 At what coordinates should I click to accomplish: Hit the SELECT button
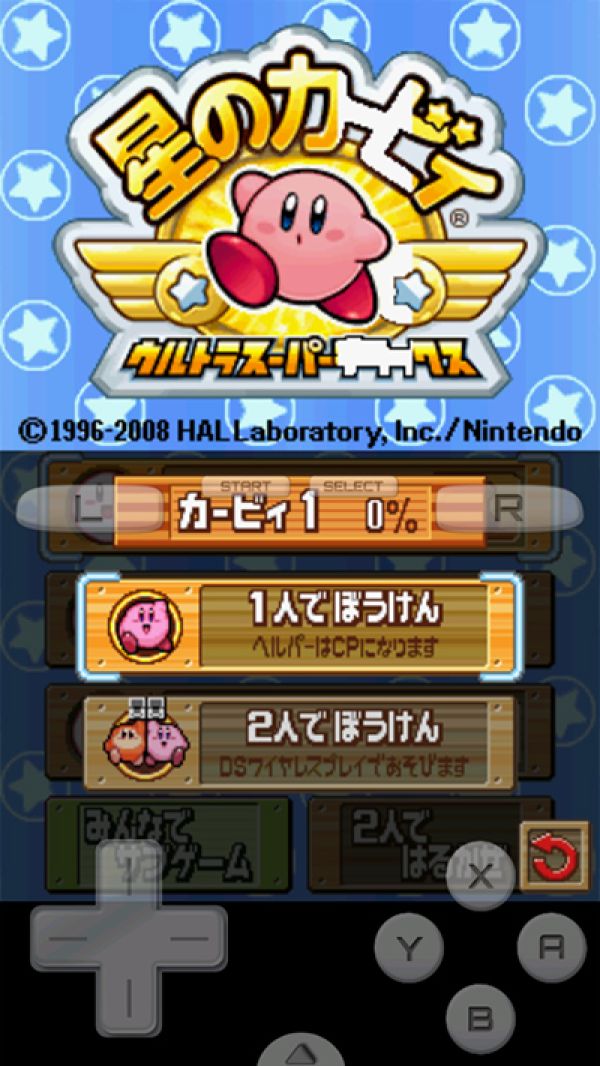coord(353,487)
